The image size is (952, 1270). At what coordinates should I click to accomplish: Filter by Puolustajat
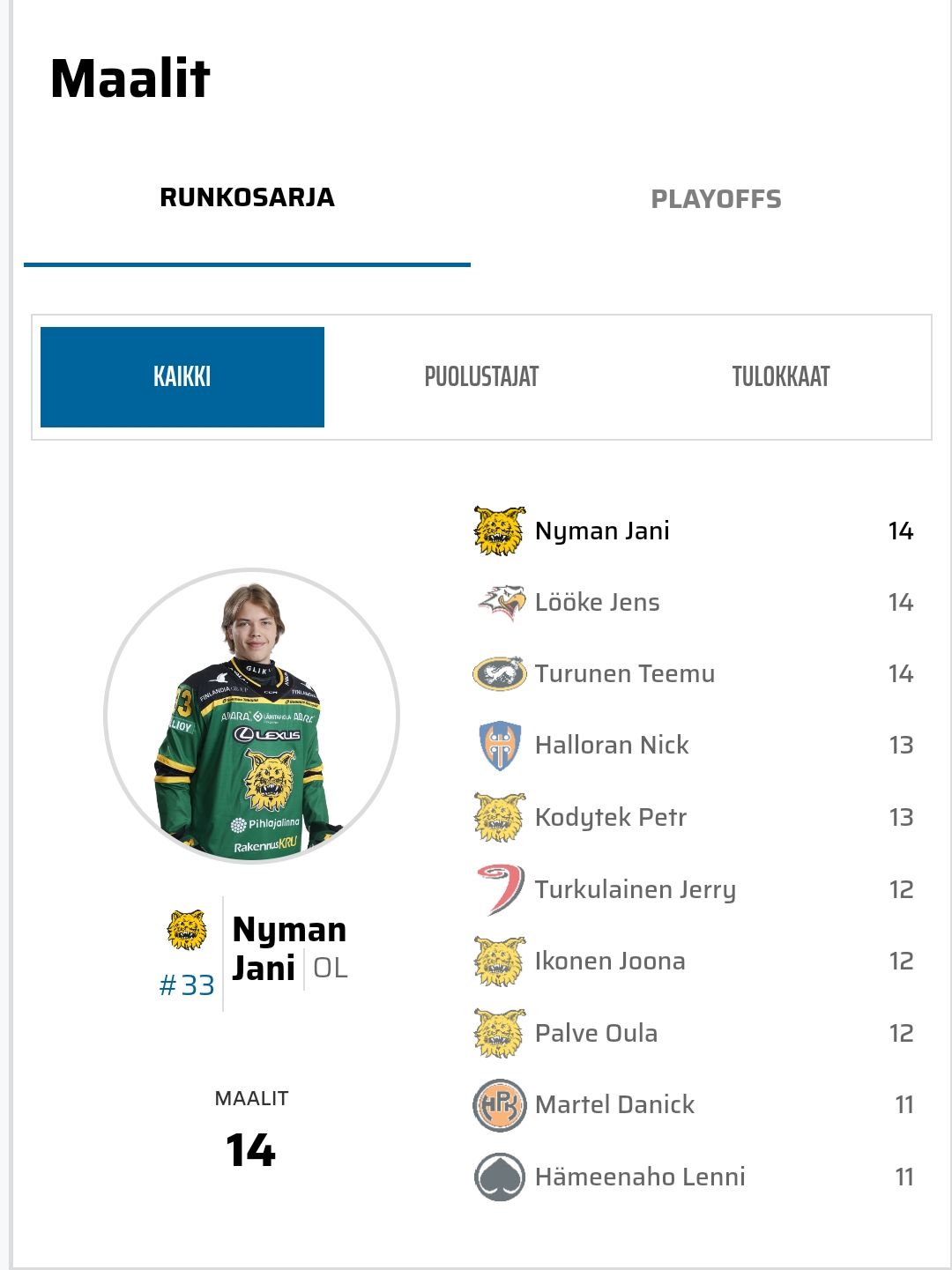[x=481, y=377]
